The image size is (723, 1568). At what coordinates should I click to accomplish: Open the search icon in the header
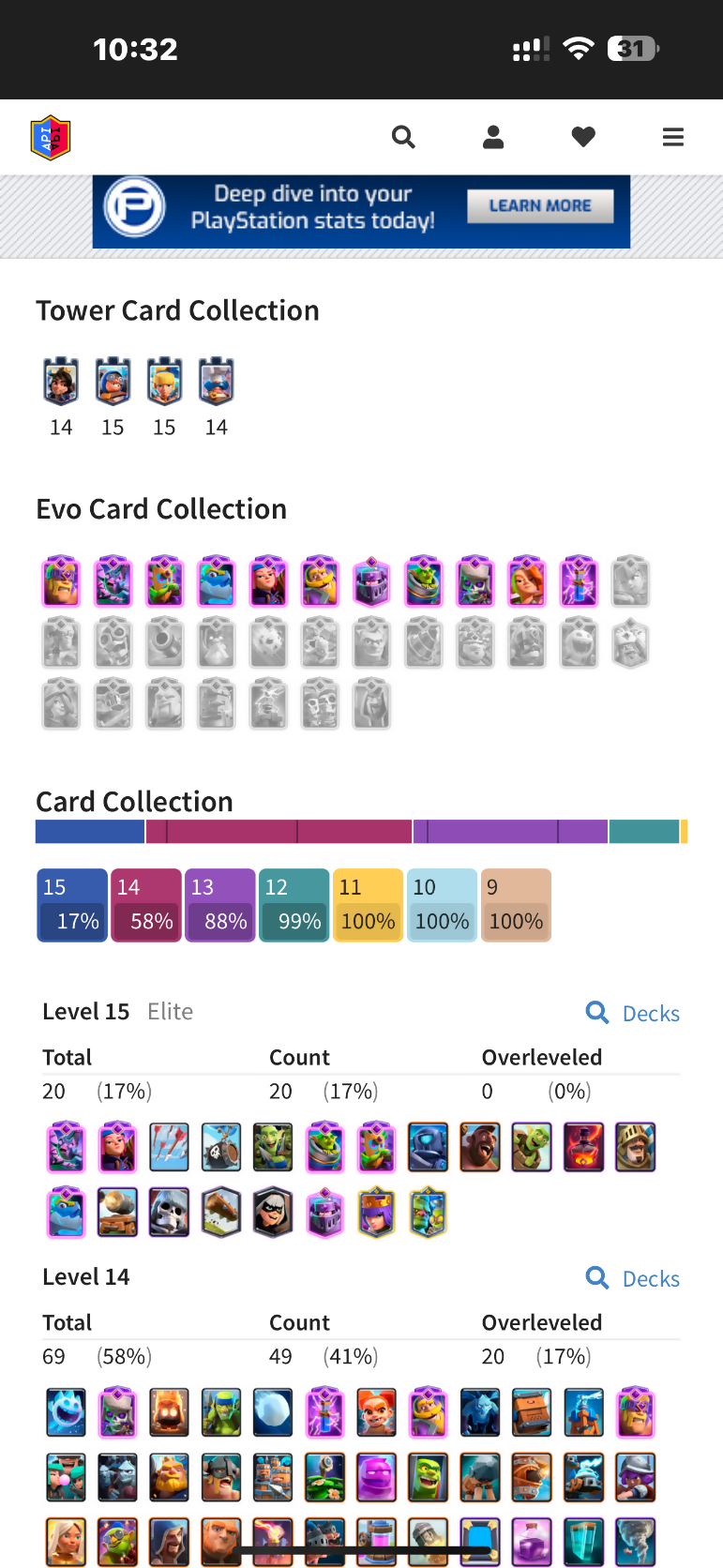point(403,138)
